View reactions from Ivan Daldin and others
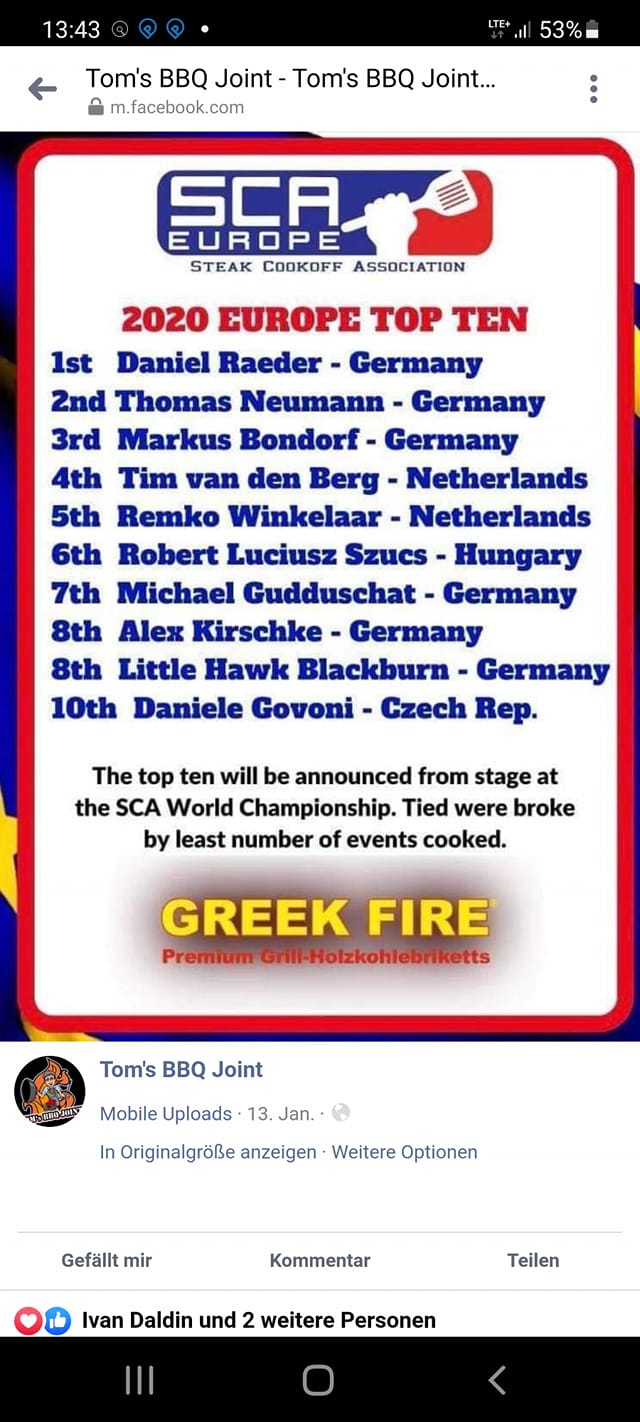The height and width of the screenshot is (1422, 640). point(225,1320)
